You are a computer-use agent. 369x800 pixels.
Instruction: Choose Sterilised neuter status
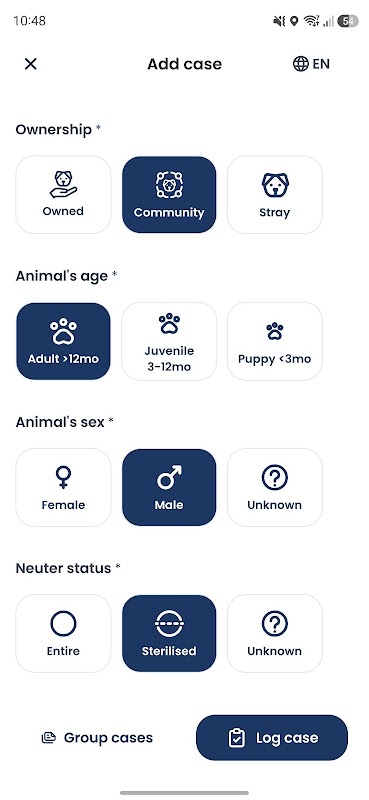tap(169, 633)
